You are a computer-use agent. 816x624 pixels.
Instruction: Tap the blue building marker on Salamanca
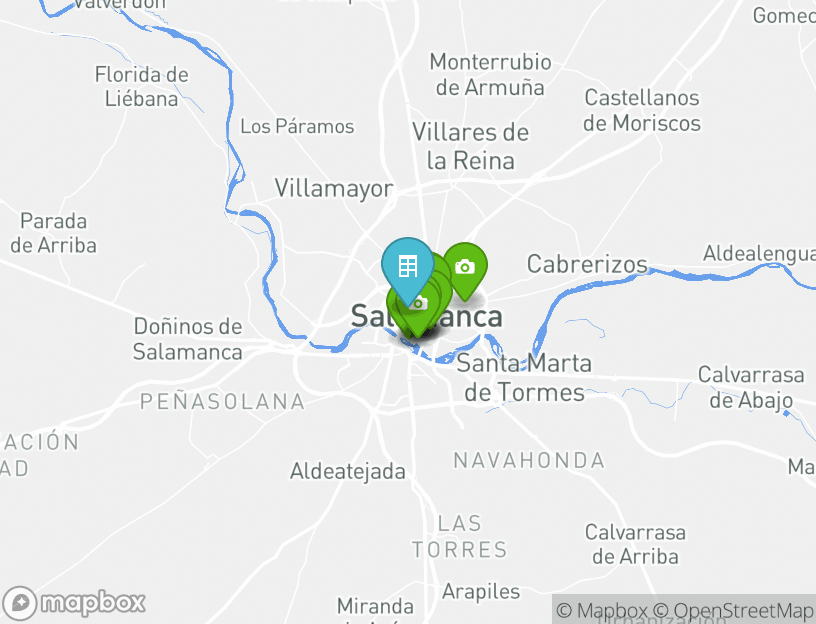(407, 266)
